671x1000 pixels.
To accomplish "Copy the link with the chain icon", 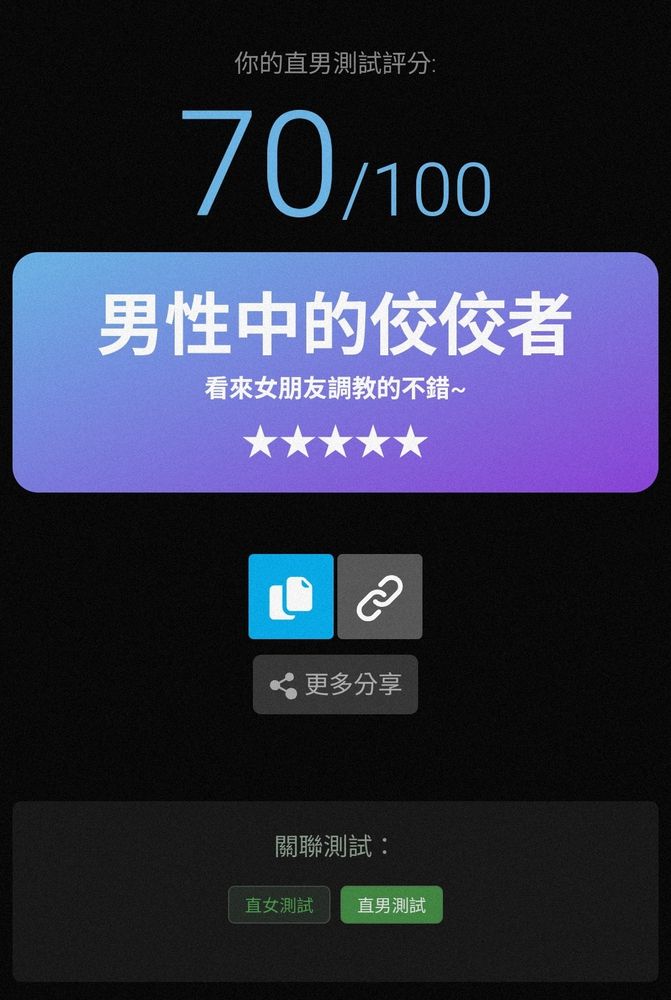I will [x=380, y=596].
